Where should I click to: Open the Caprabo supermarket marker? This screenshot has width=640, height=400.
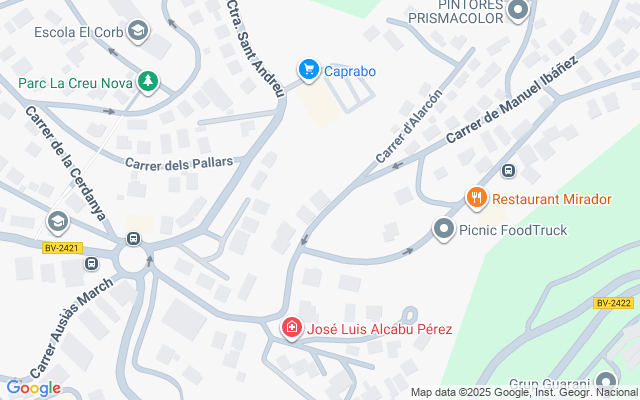308,70
